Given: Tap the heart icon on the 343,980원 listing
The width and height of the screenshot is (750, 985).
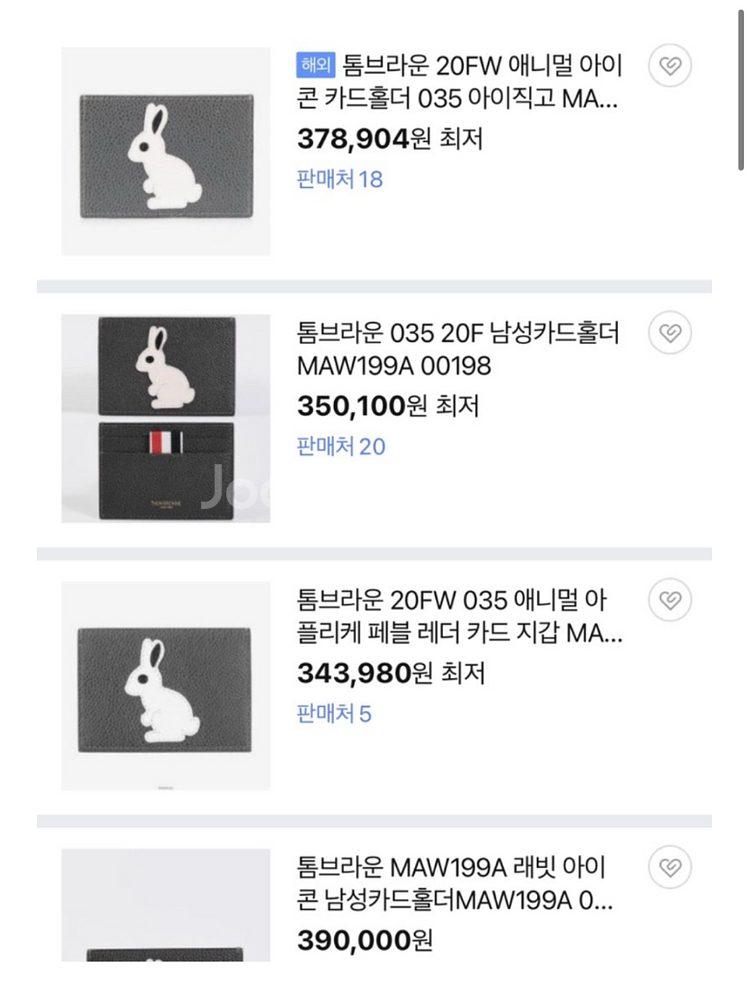Looking at the screenshot, I should (670, 600).
